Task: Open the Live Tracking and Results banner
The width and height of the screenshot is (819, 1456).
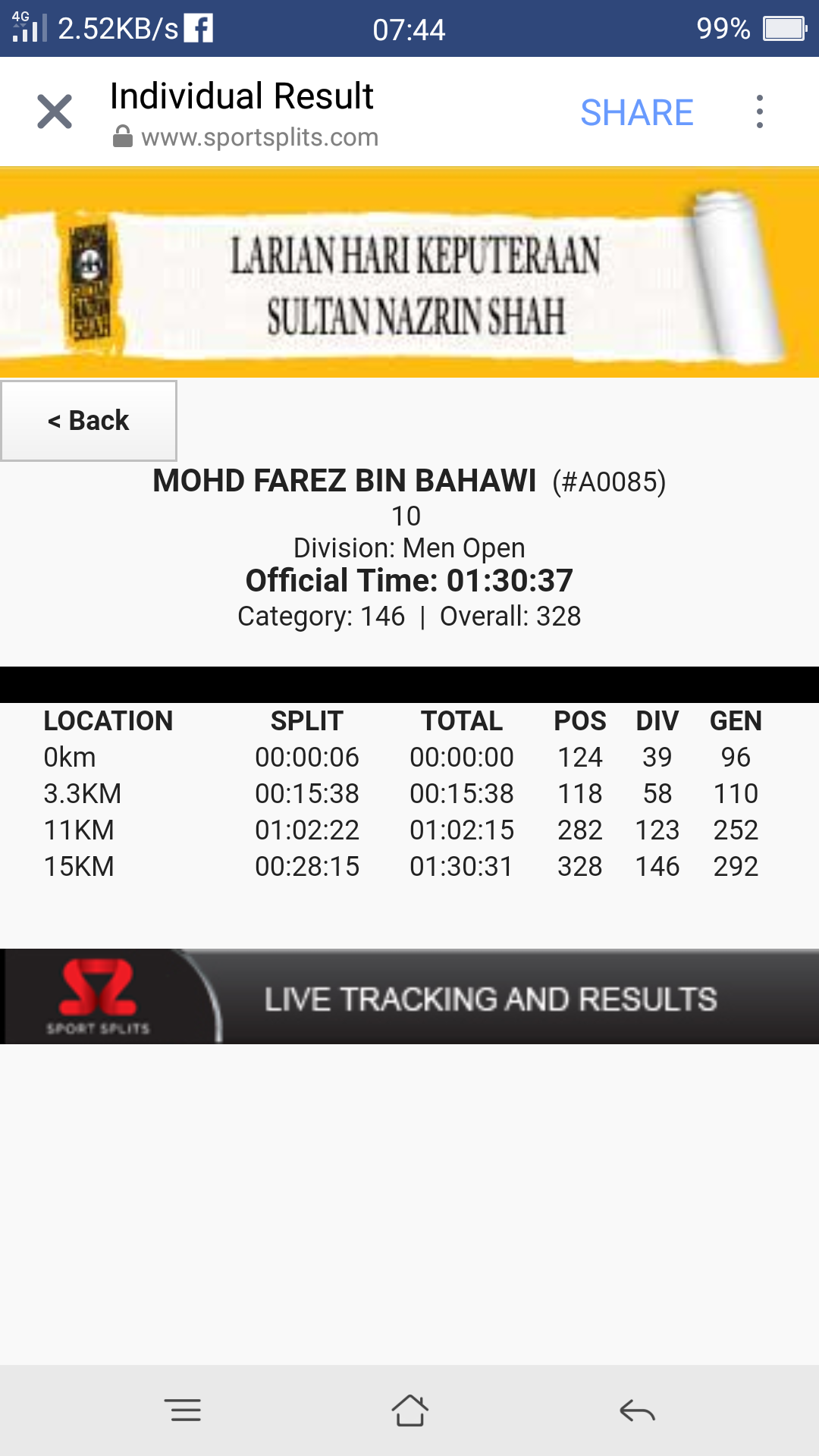Action: click(409, 996)
